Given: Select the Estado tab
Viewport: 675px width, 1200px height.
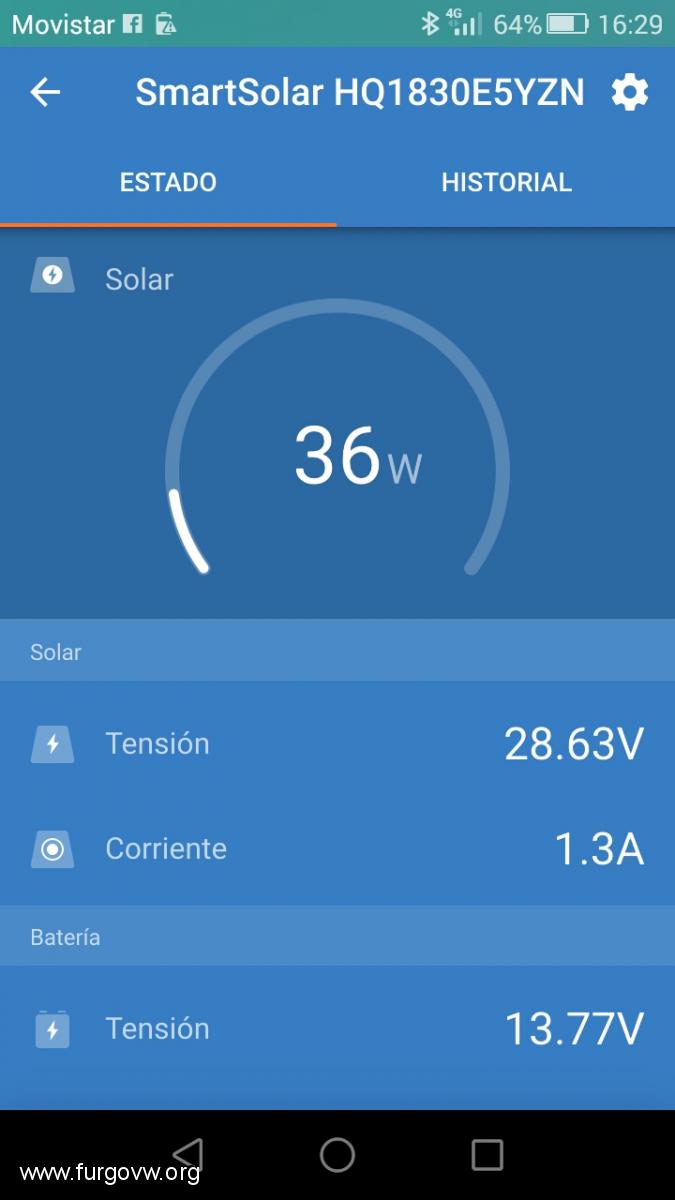Looking at the screenshot, I should [168, 182].
